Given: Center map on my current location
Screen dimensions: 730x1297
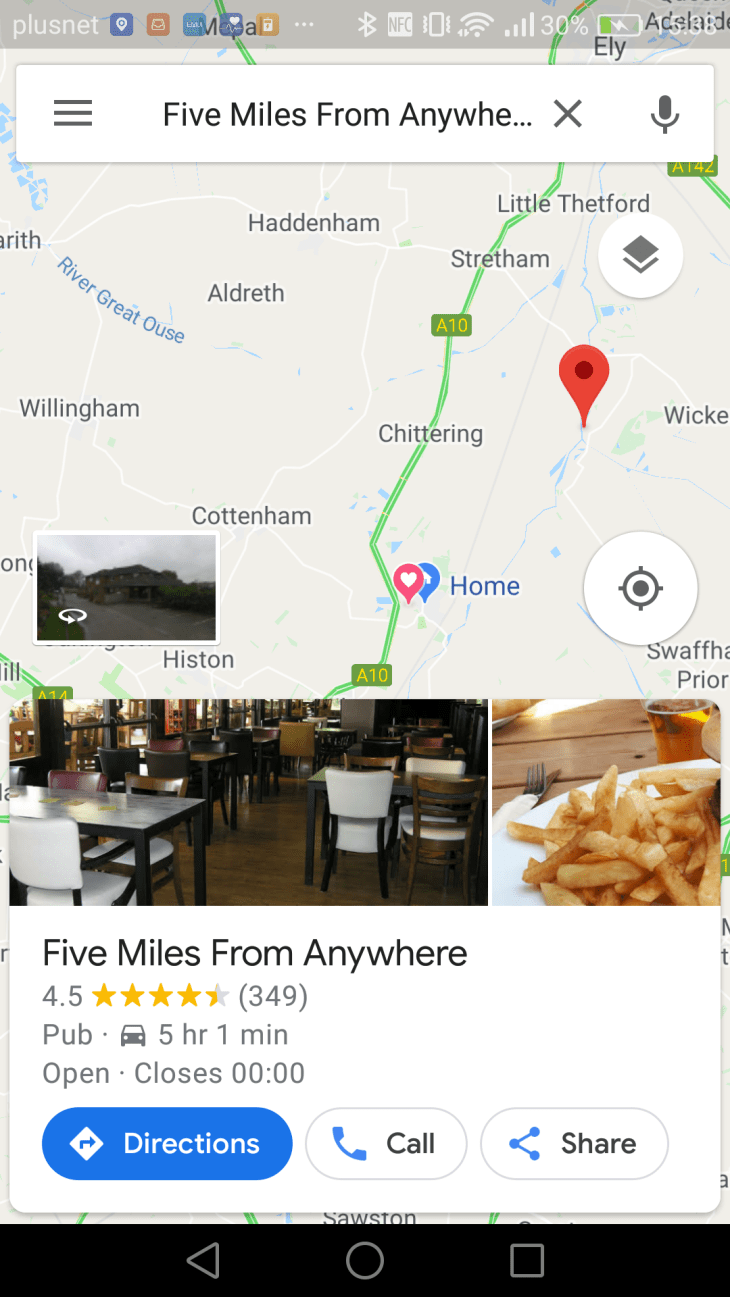Looking at the screenshot, I should [640, 587].
